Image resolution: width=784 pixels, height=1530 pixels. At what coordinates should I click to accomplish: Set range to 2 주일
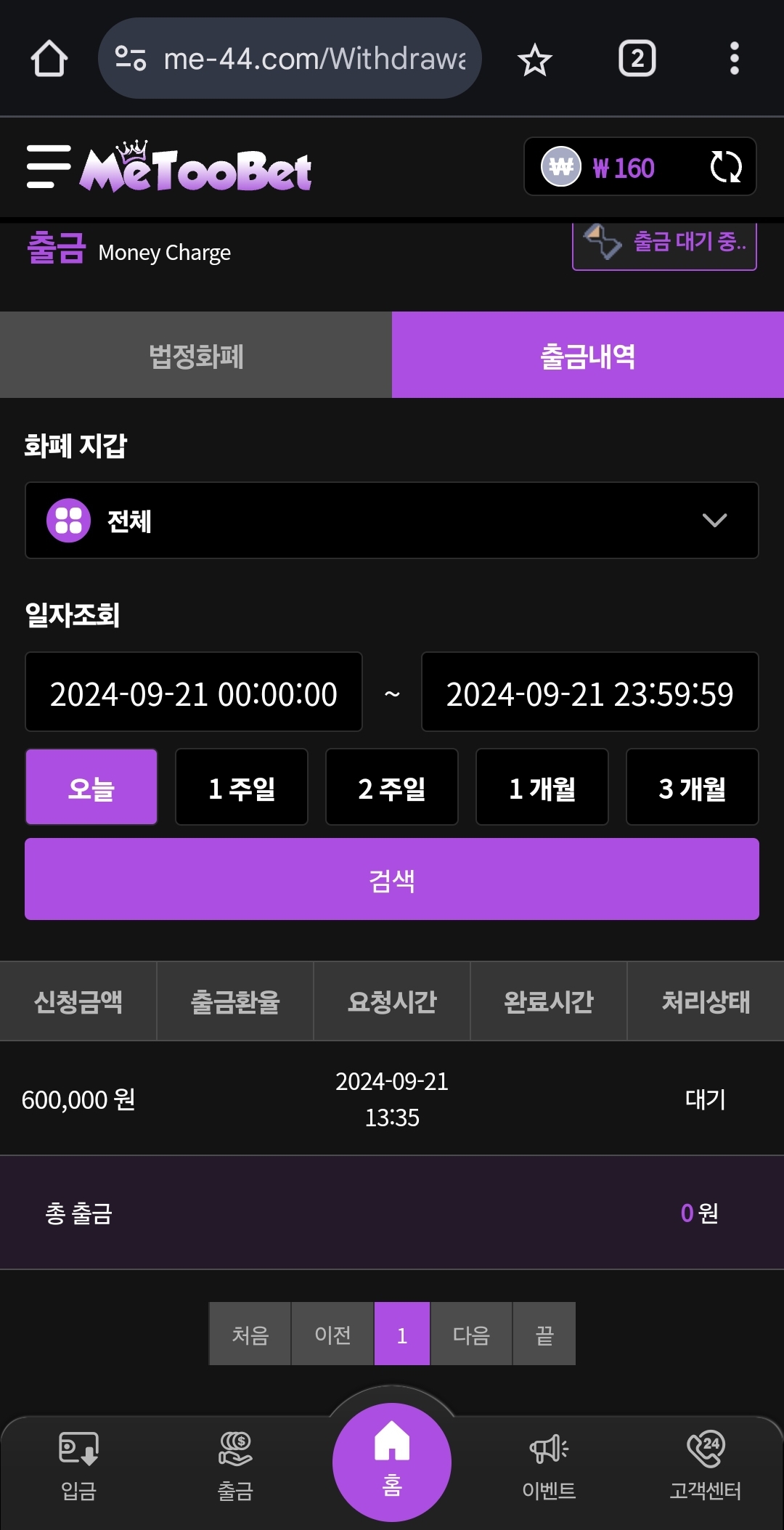pos(392,787)
